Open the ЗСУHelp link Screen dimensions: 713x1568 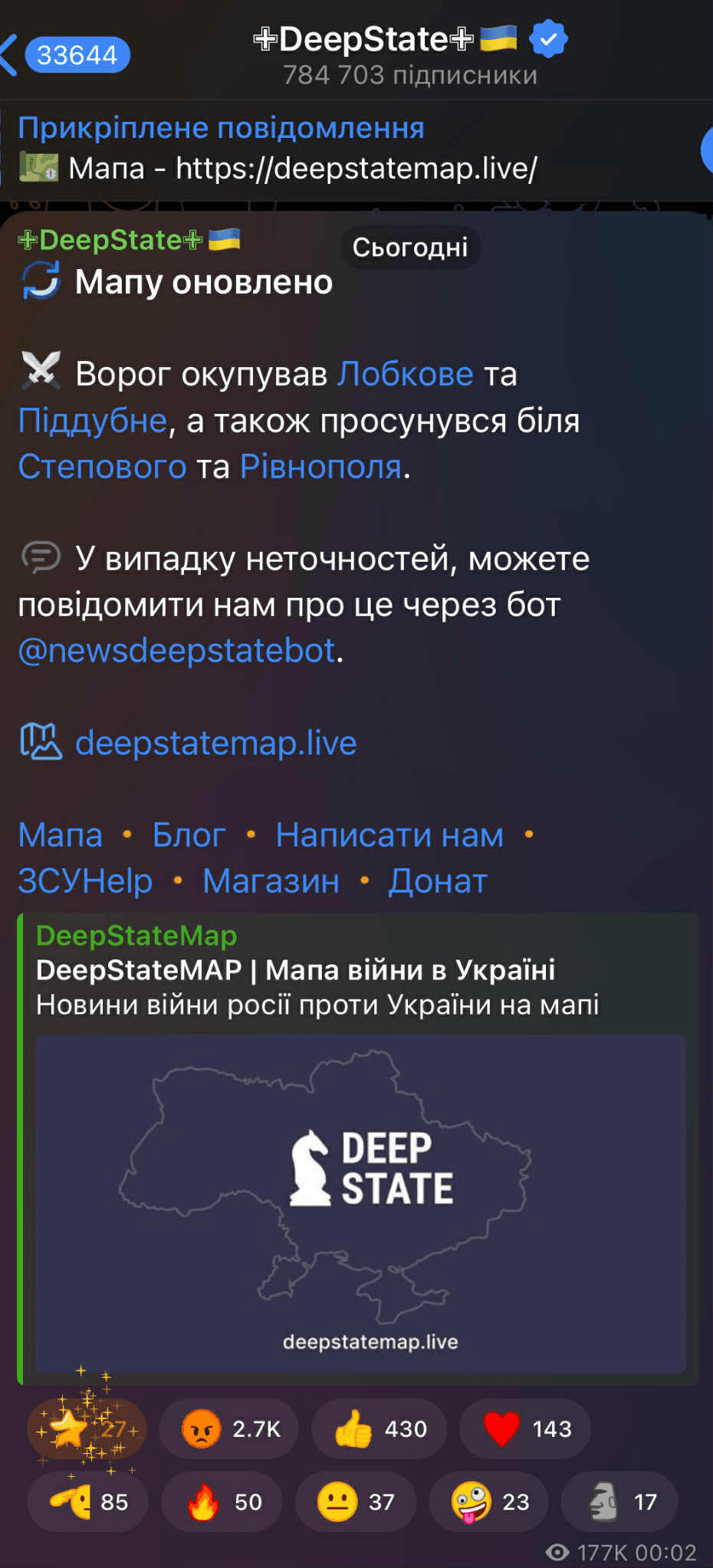[x=85, y=881]
